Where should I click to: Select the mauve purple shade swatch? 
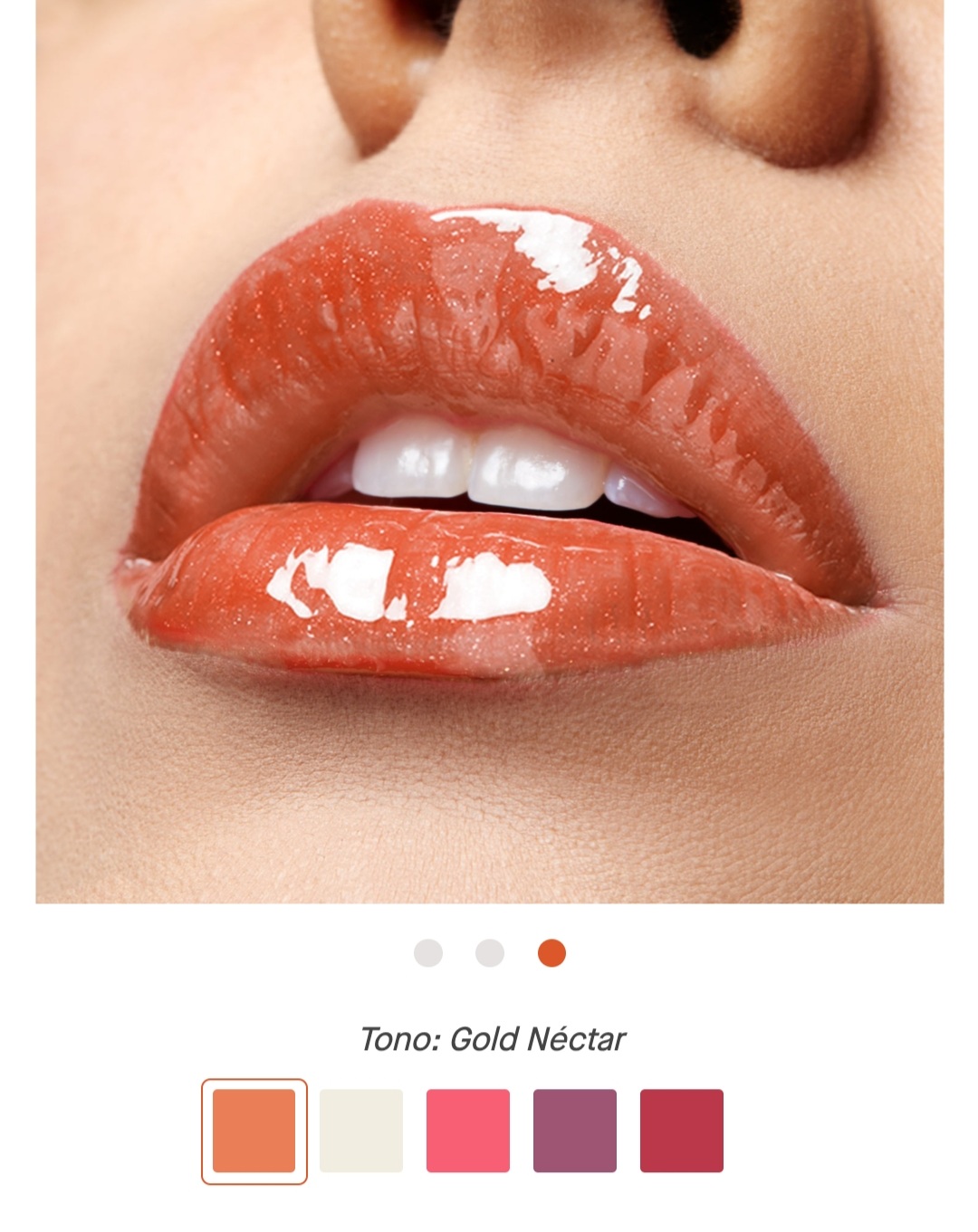coord(574,1131)
